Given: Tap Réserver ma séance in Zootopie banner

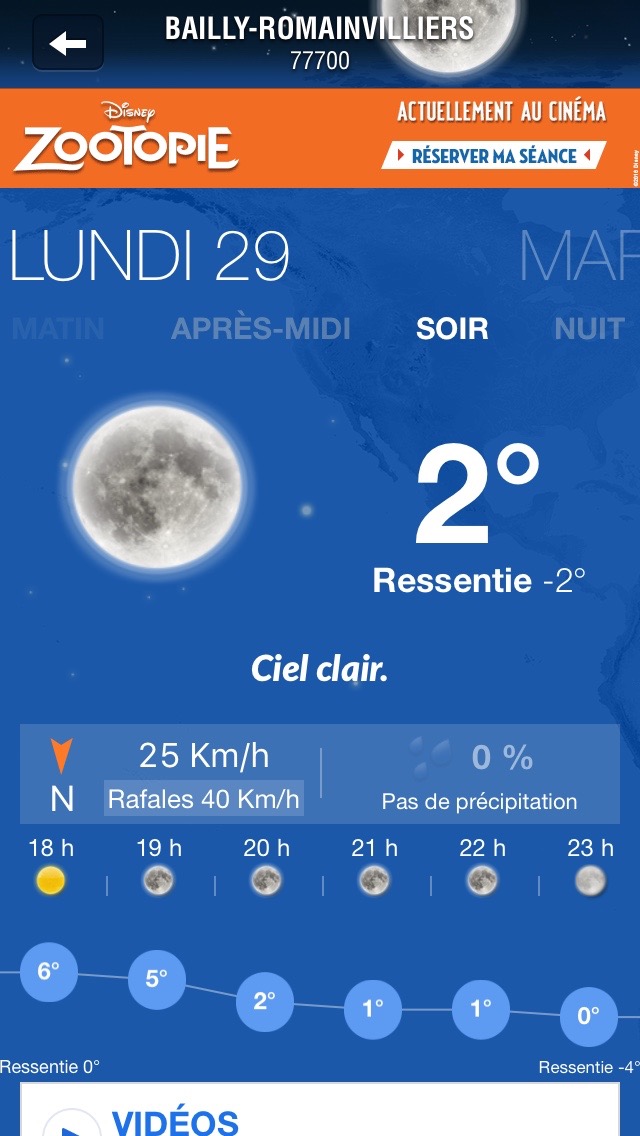Looking at the screenshot, I should tap(494, 156).
